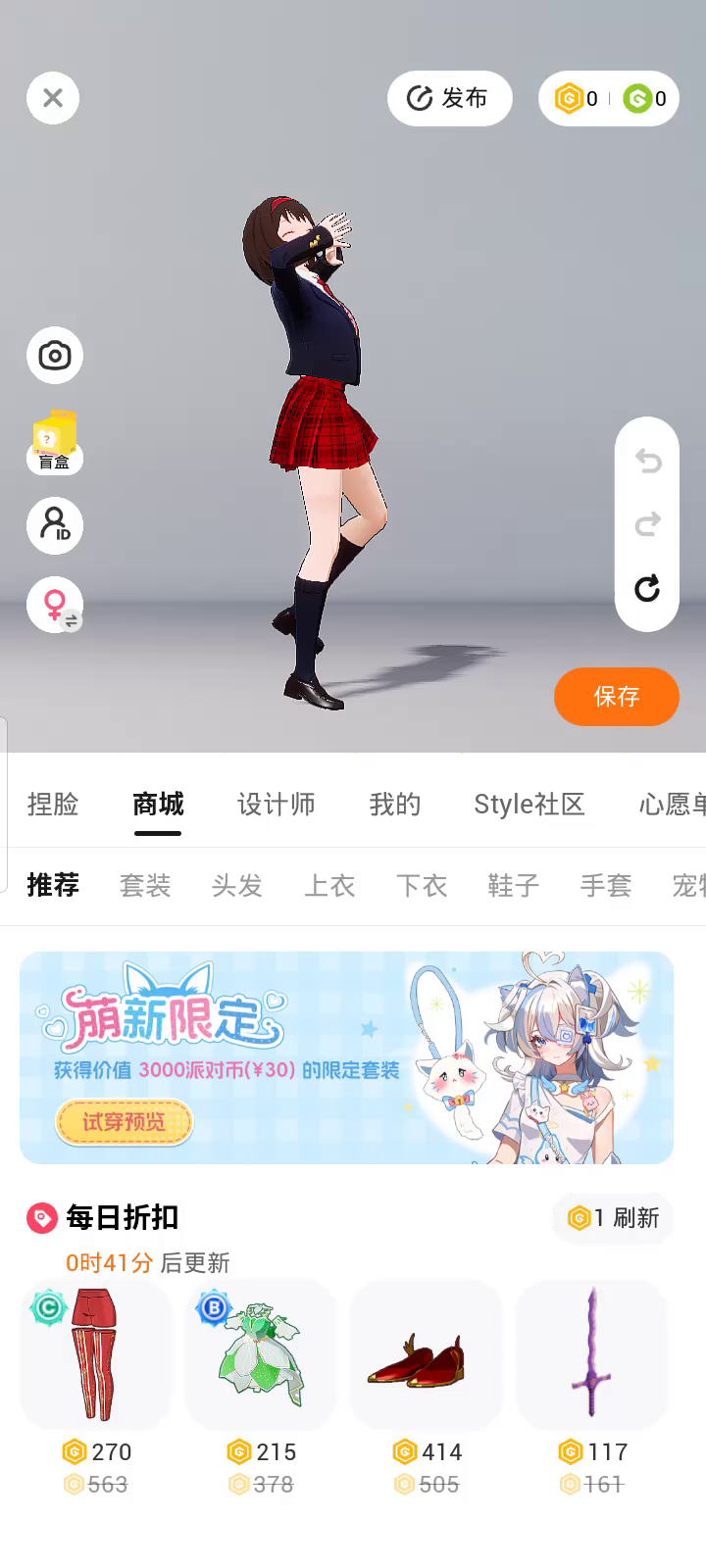706x1568 pixels.
Task: Select the 头发 category
Action: pos(237,886)
